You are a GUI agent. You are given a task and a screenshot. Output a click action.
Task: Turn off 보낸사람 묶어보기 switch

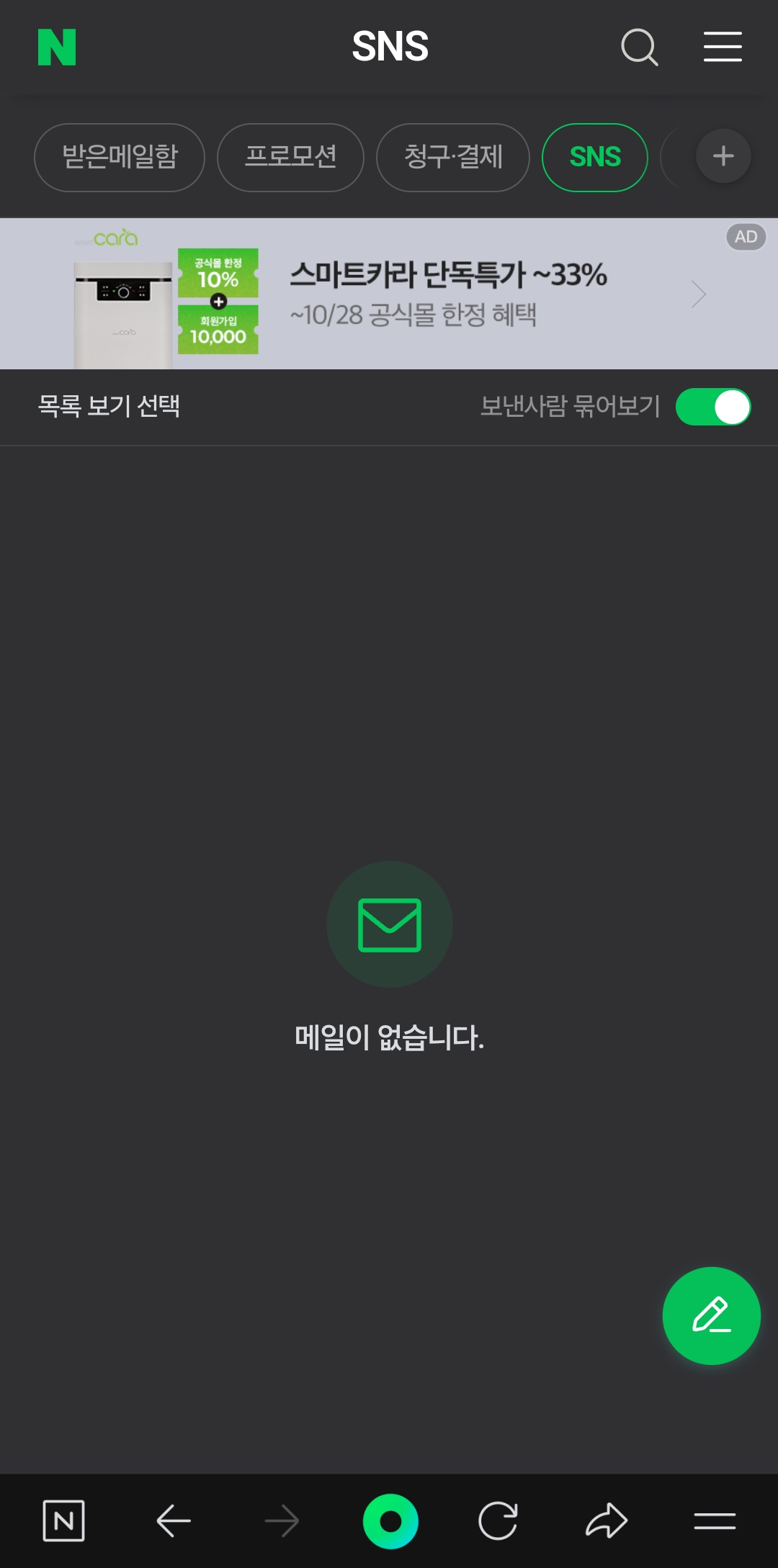(x=712, y=407)
